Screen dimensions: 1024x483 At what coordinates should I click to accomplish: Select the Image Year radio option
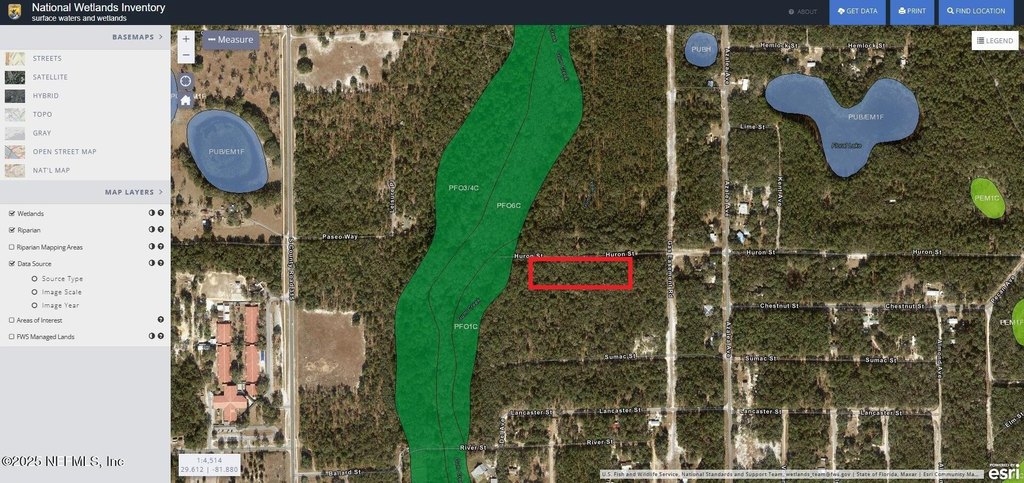(x=35, y=305)
